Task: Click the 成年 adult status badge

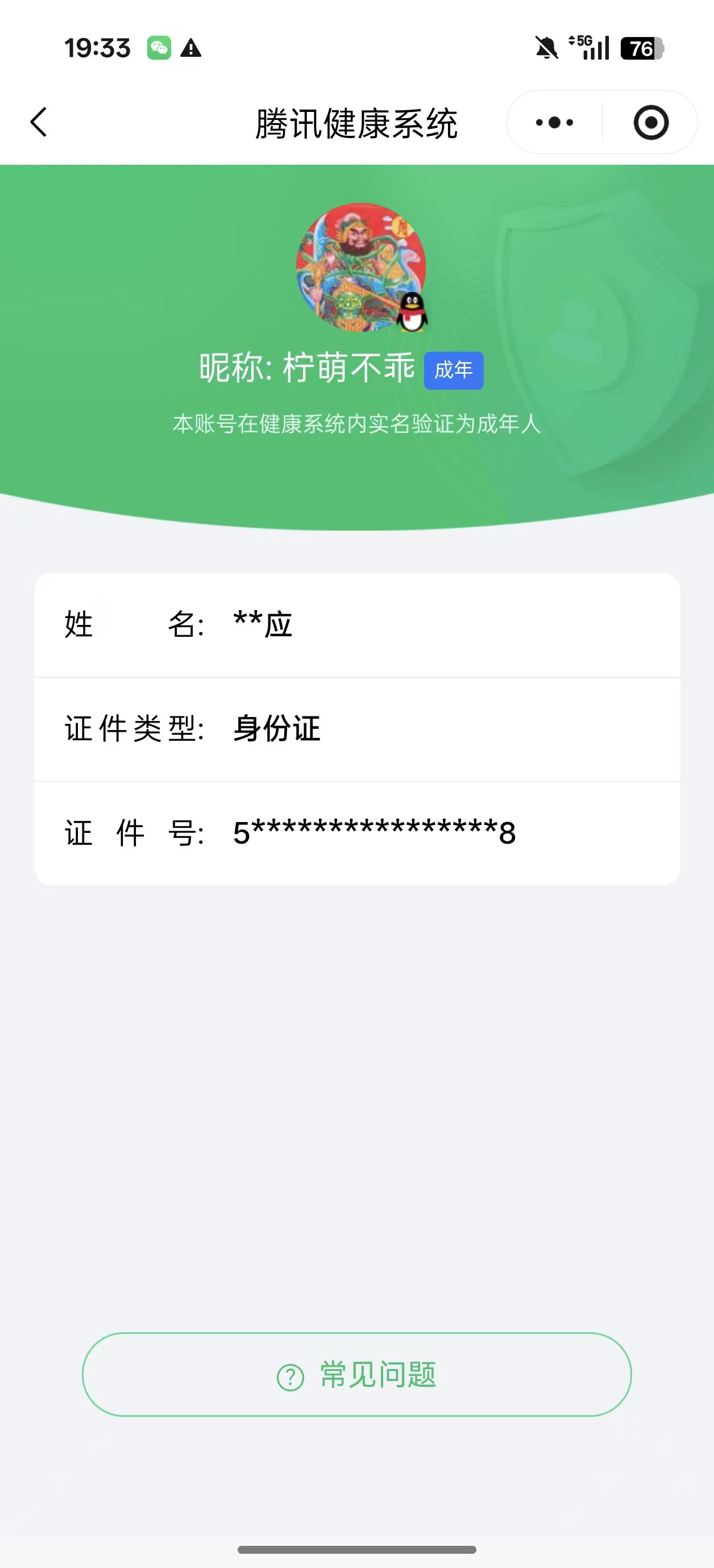Action: click(x=453, y=369)
